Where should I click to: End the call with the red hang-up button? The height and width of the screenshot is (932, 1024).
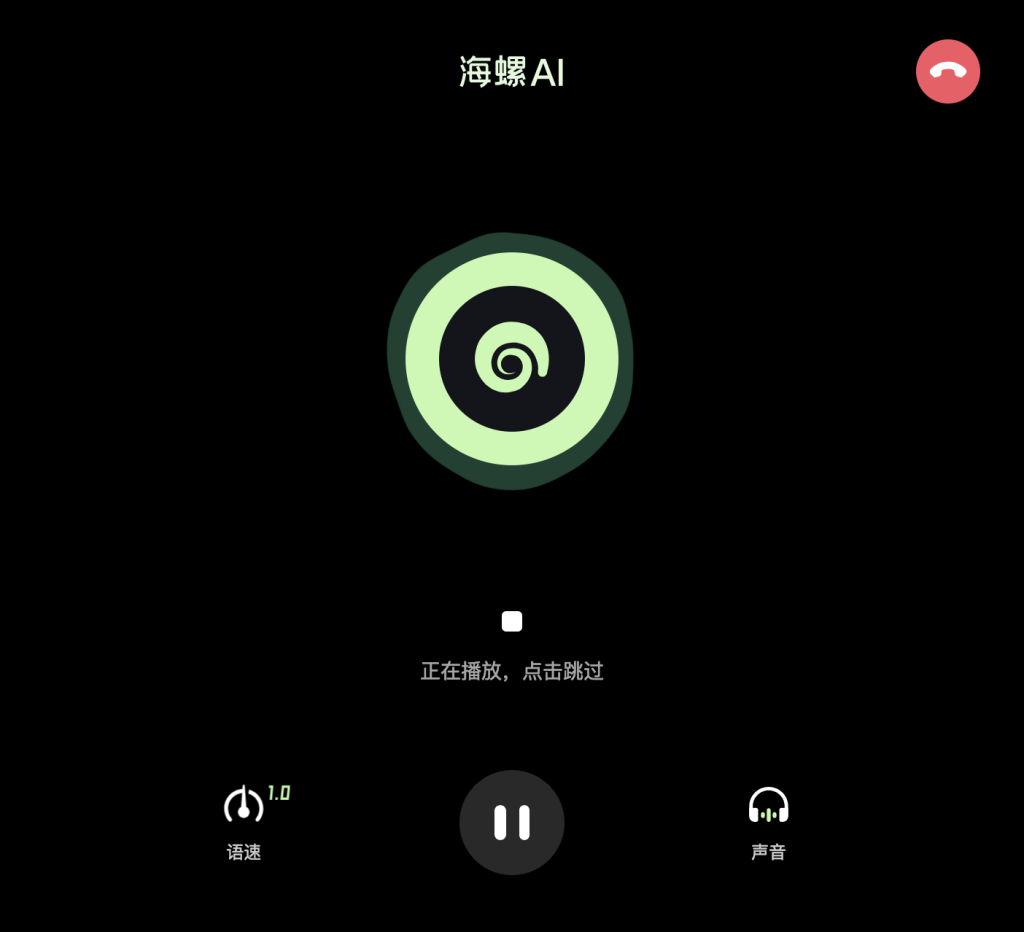pos(947,71)
